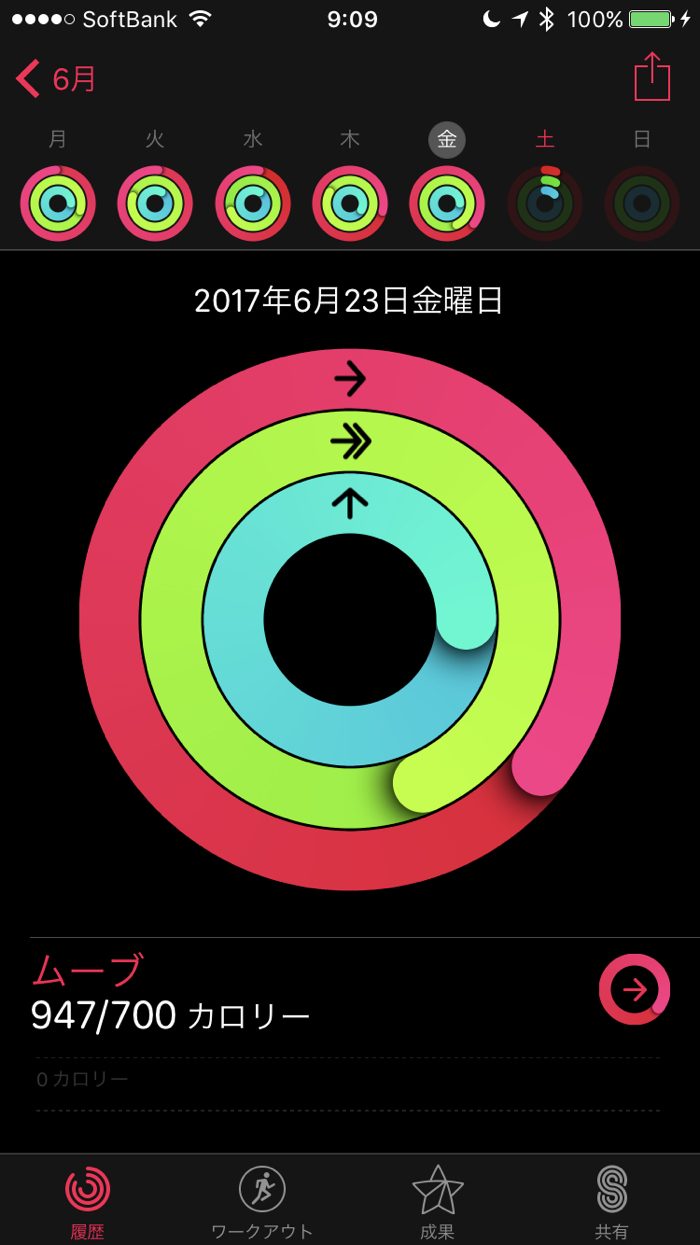The height and width of the screenshot is (1245, 700).
Task: Select Wednesday (水) activity ring
Action: tap(252, 204)
